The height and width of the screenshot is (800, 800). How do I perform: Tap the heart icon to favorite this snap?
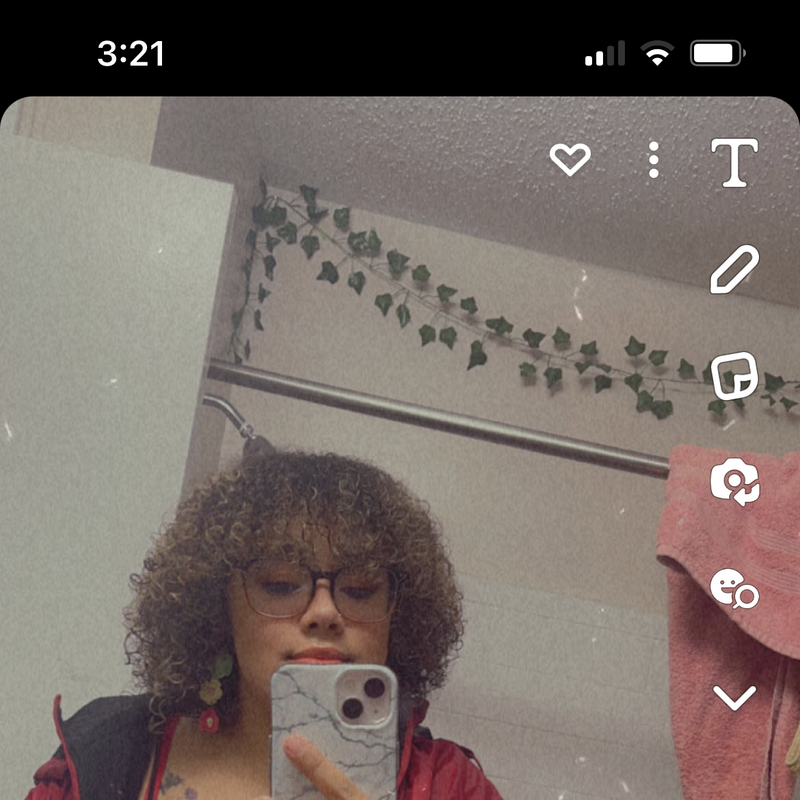(x=570, y=160)
